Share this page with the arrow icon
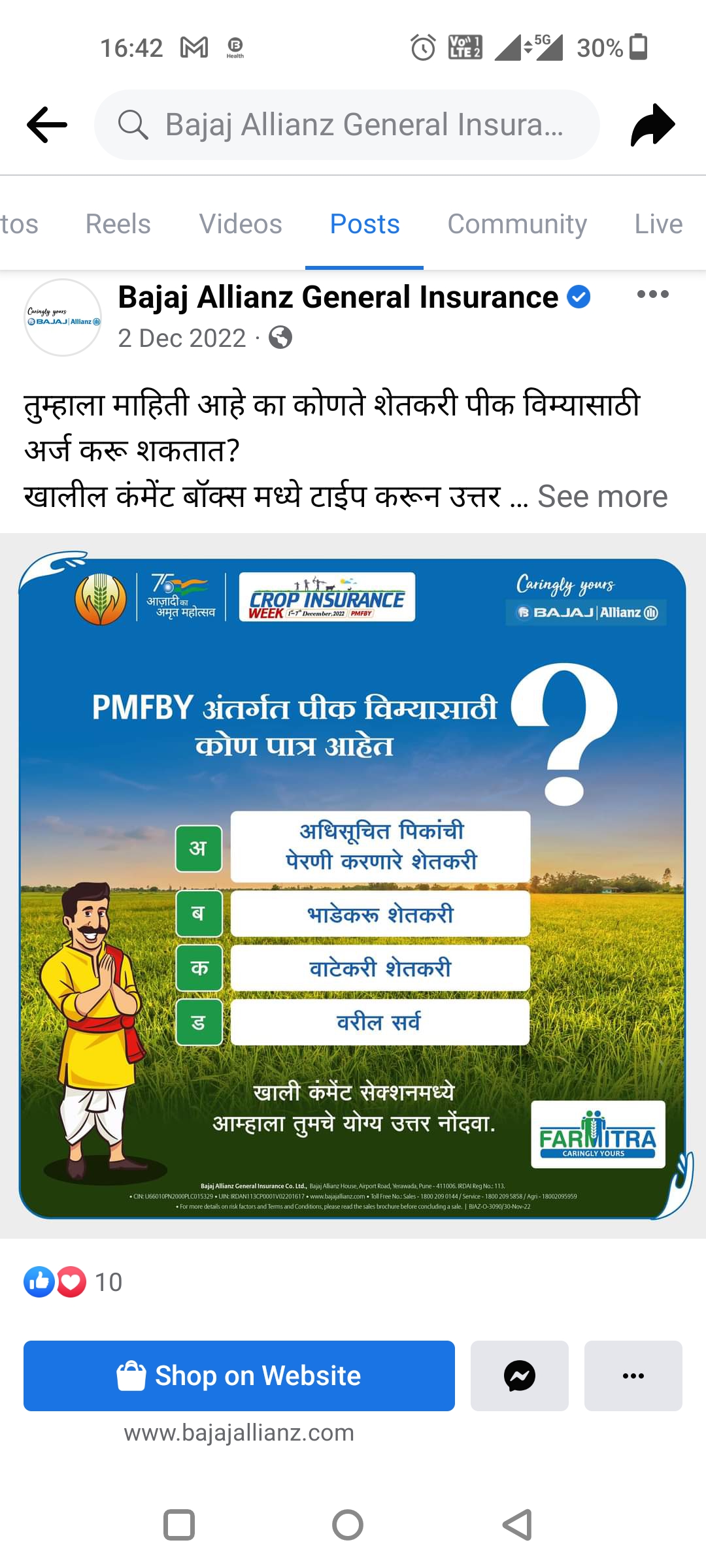This screenshot has height=1568, width=706. pyautogui.click(x=652, y=124)
